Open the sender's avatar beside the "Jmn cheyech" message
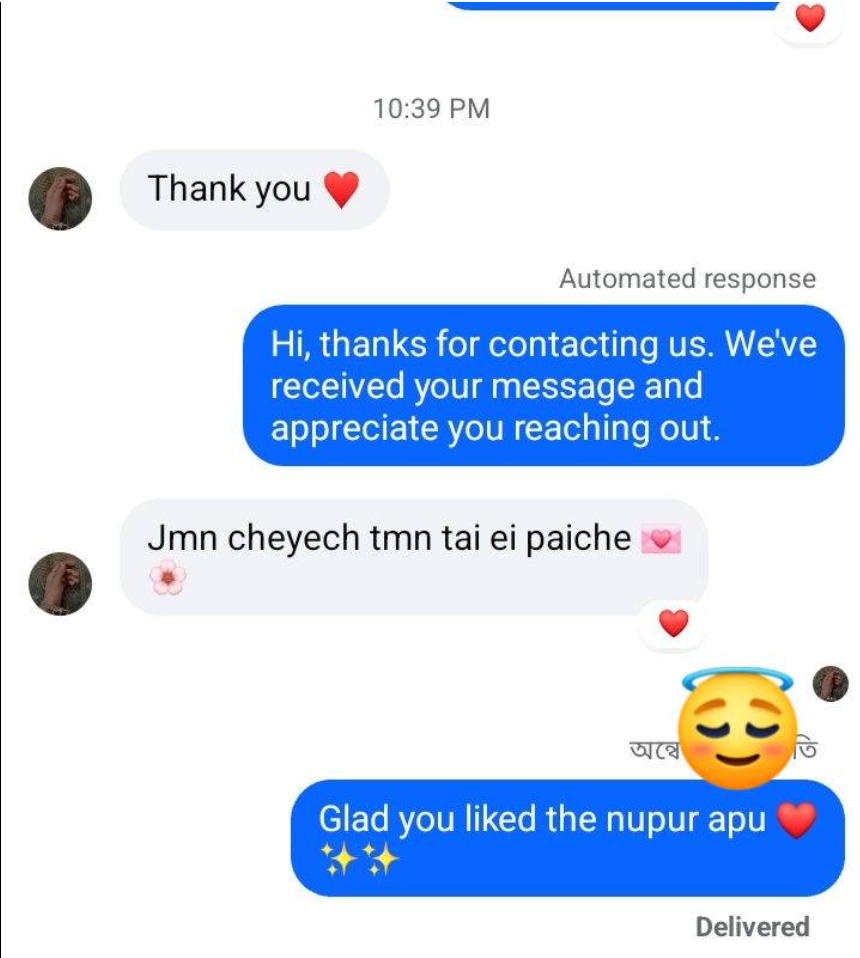The image size is (860, 958). 60,583
